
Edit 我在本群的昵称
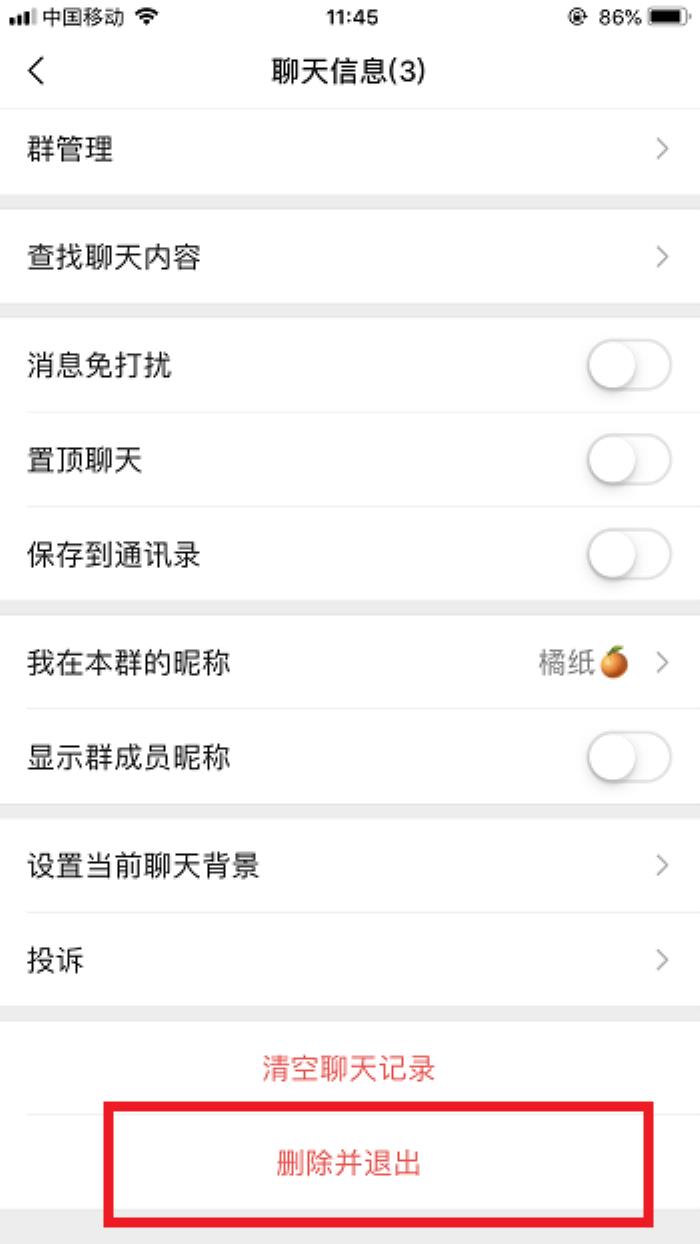[x=348, y=662]
